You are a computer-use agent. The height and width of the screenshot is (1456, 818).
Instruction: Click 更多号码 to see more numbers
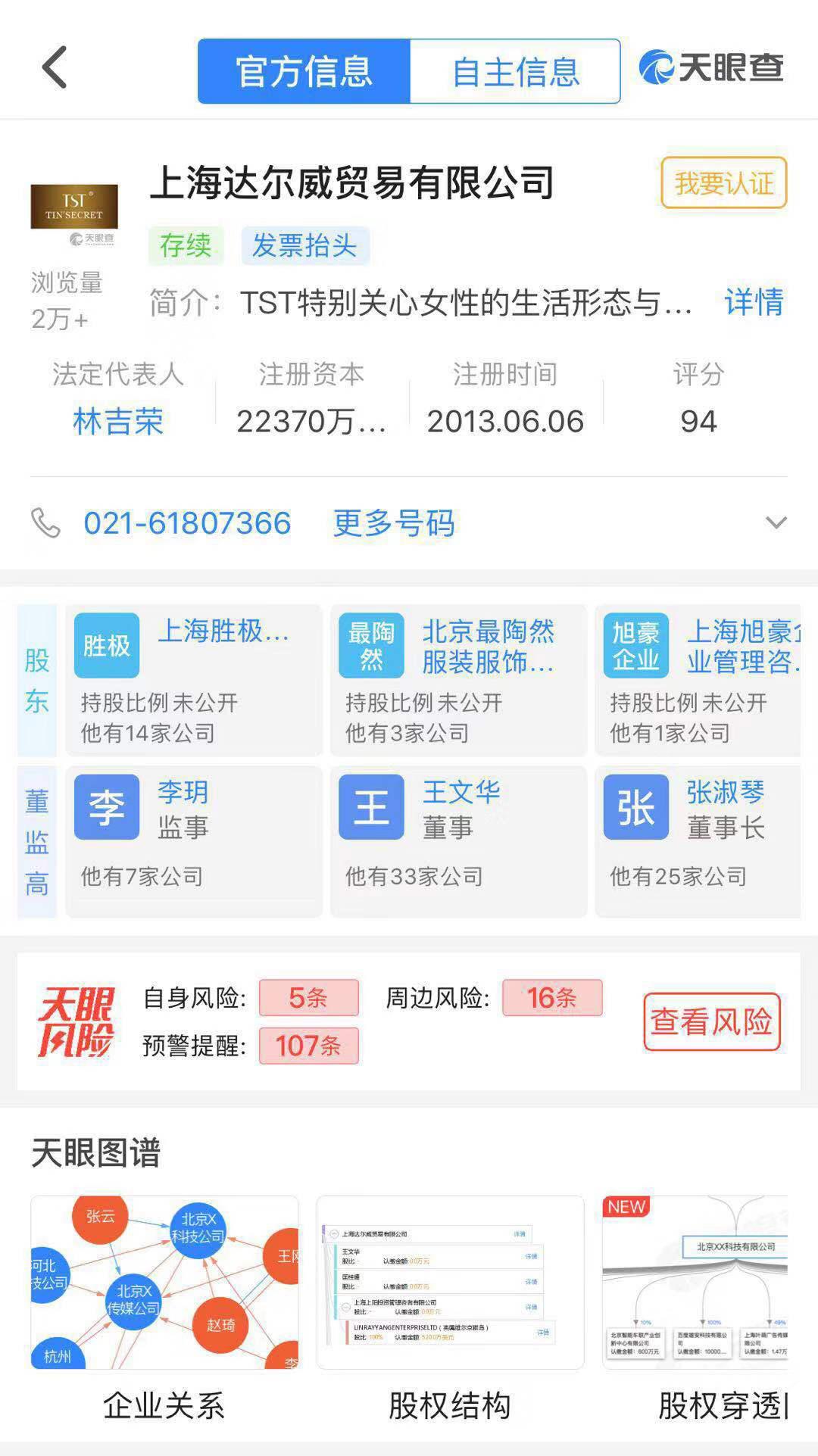pos(394,522)
